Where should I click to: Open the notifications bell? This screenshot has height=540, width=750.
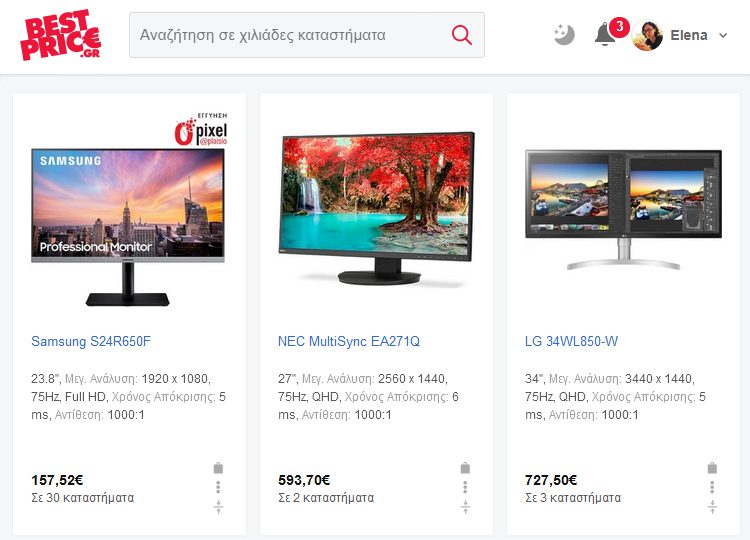click(x=605, y=35)
